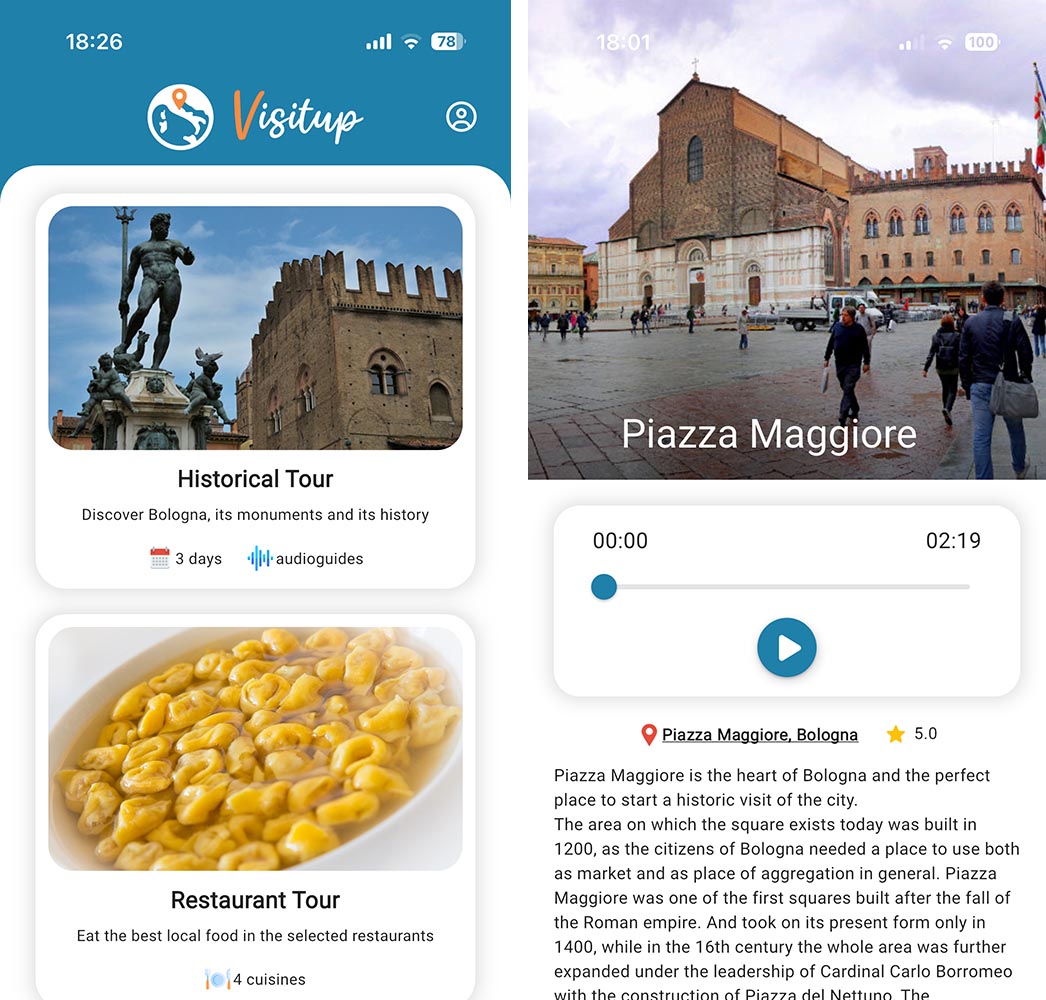
Task: Tap the audio progress slider
Action: (x=785, y=587)
